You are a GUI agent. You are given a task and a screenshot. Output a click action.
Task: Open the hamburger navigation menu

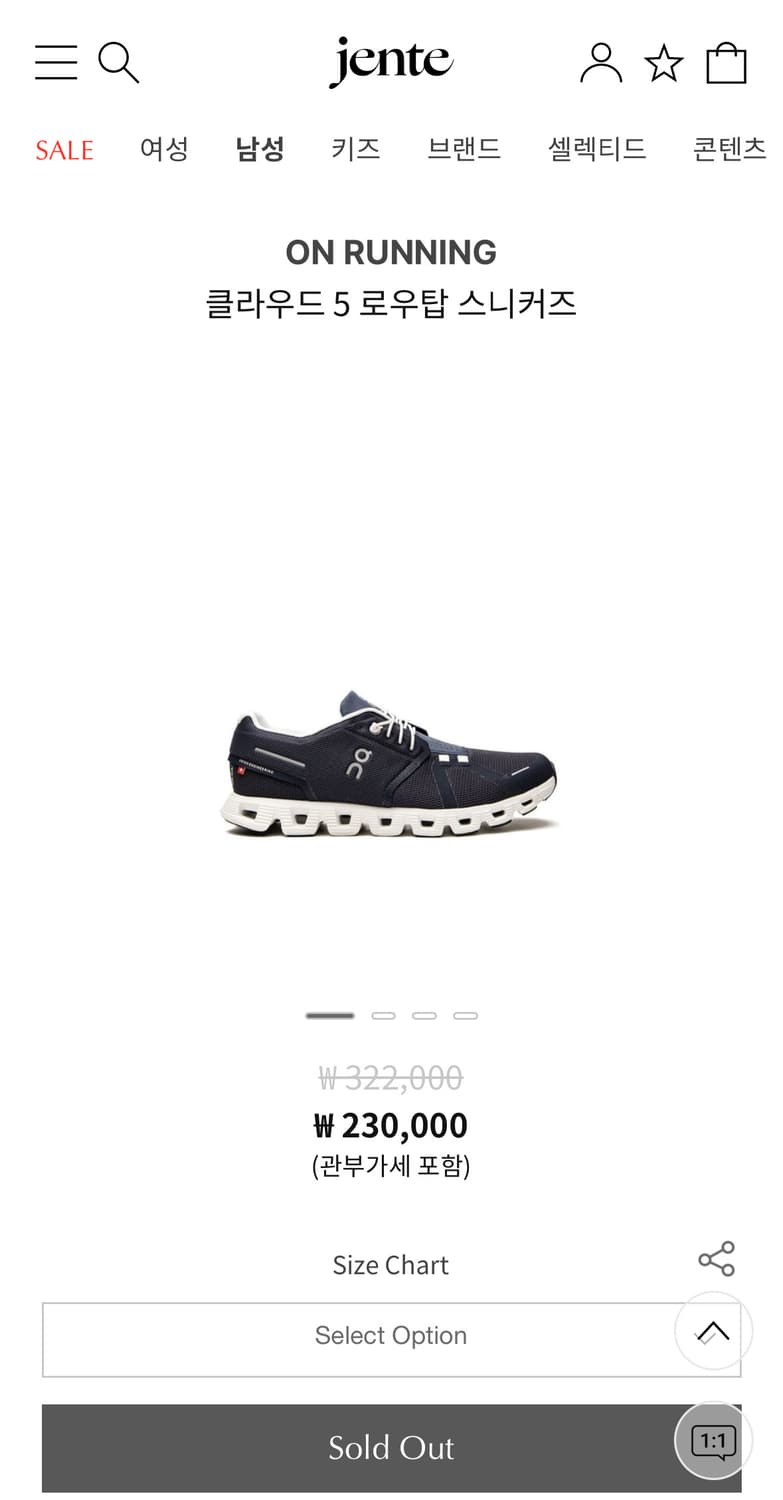coord(55,62)
